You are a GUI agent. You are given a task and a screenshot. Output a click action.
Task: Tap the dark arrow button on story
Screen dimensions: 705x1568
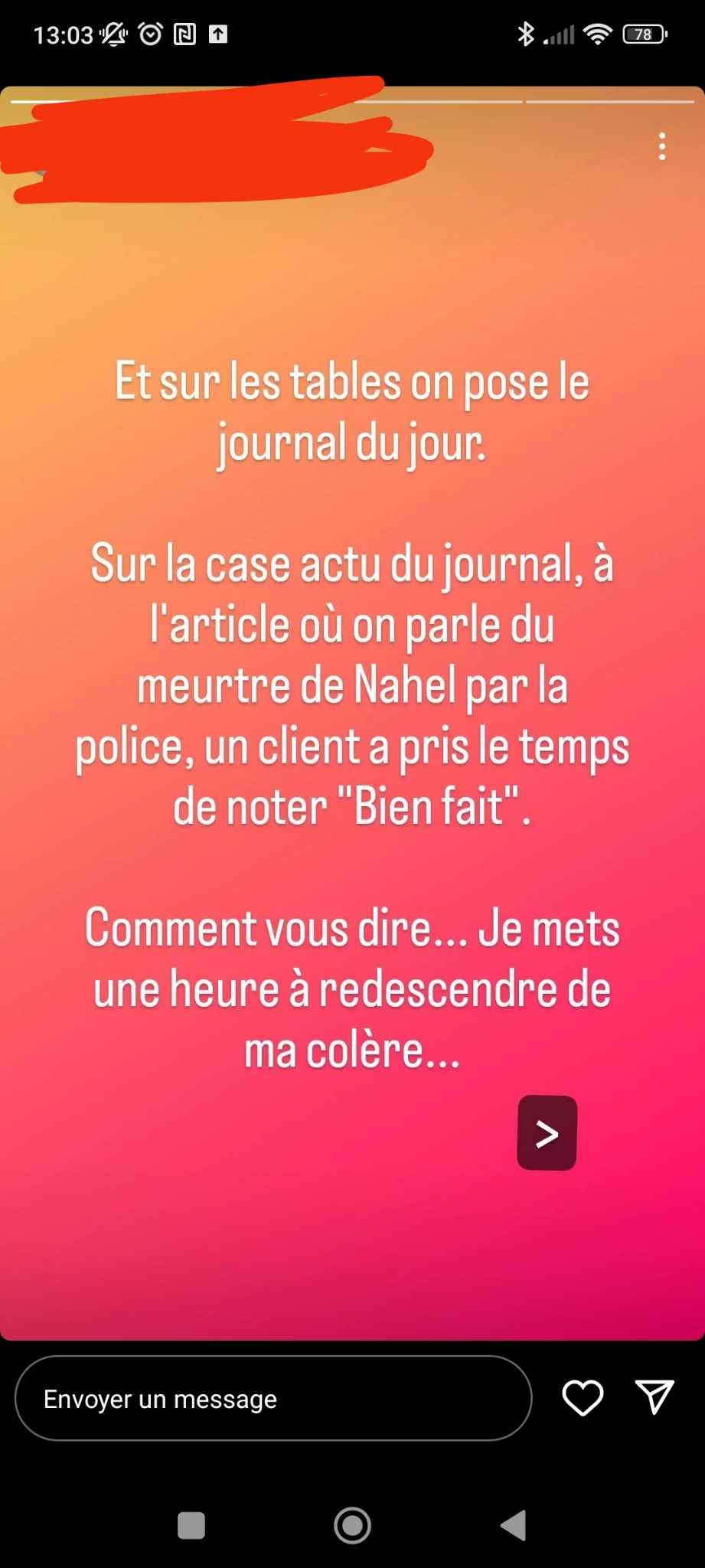pyautogui.click(x=547, y=1133)
